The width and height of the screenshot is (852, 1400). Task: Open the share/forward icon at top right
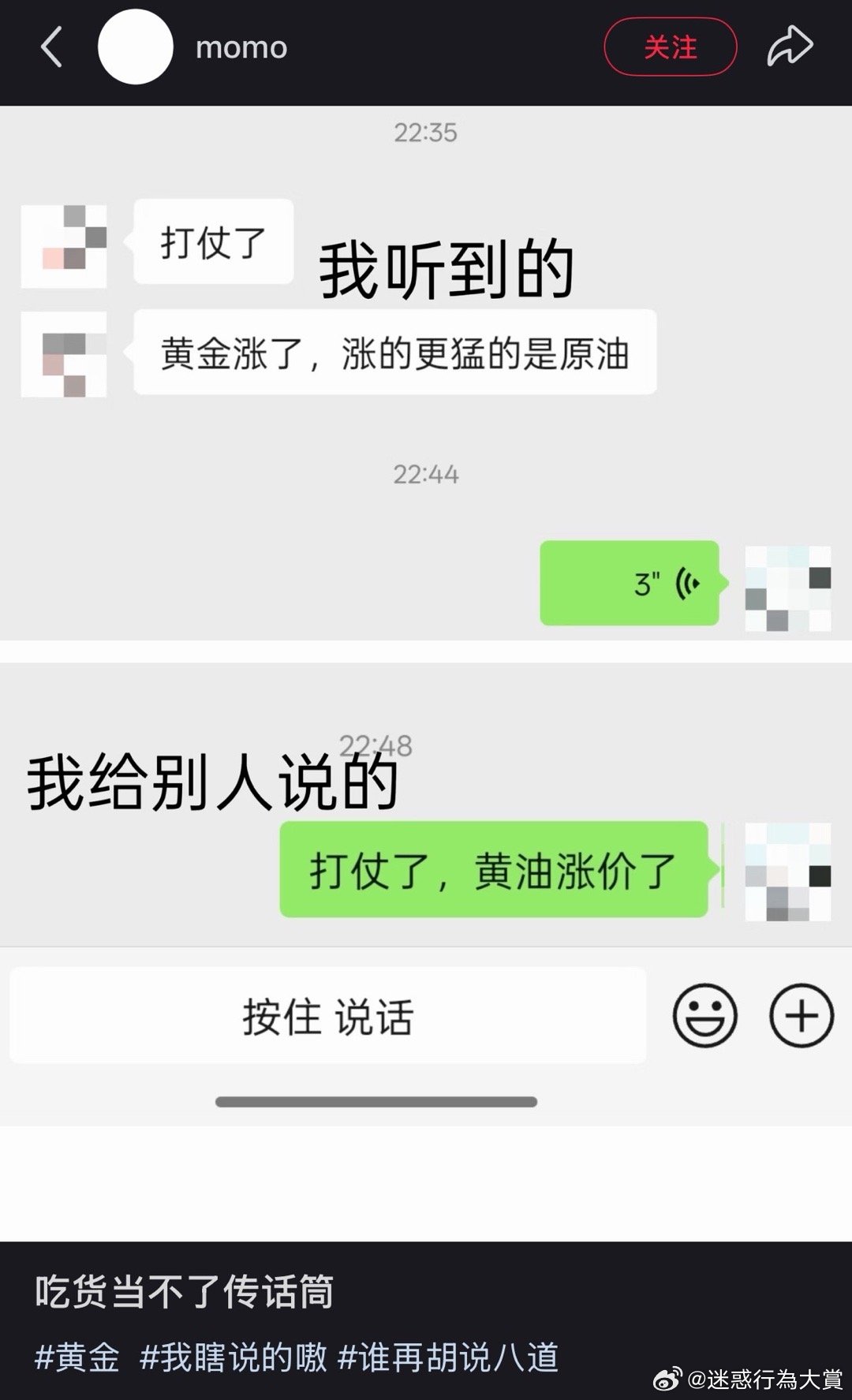pos(793,46)
